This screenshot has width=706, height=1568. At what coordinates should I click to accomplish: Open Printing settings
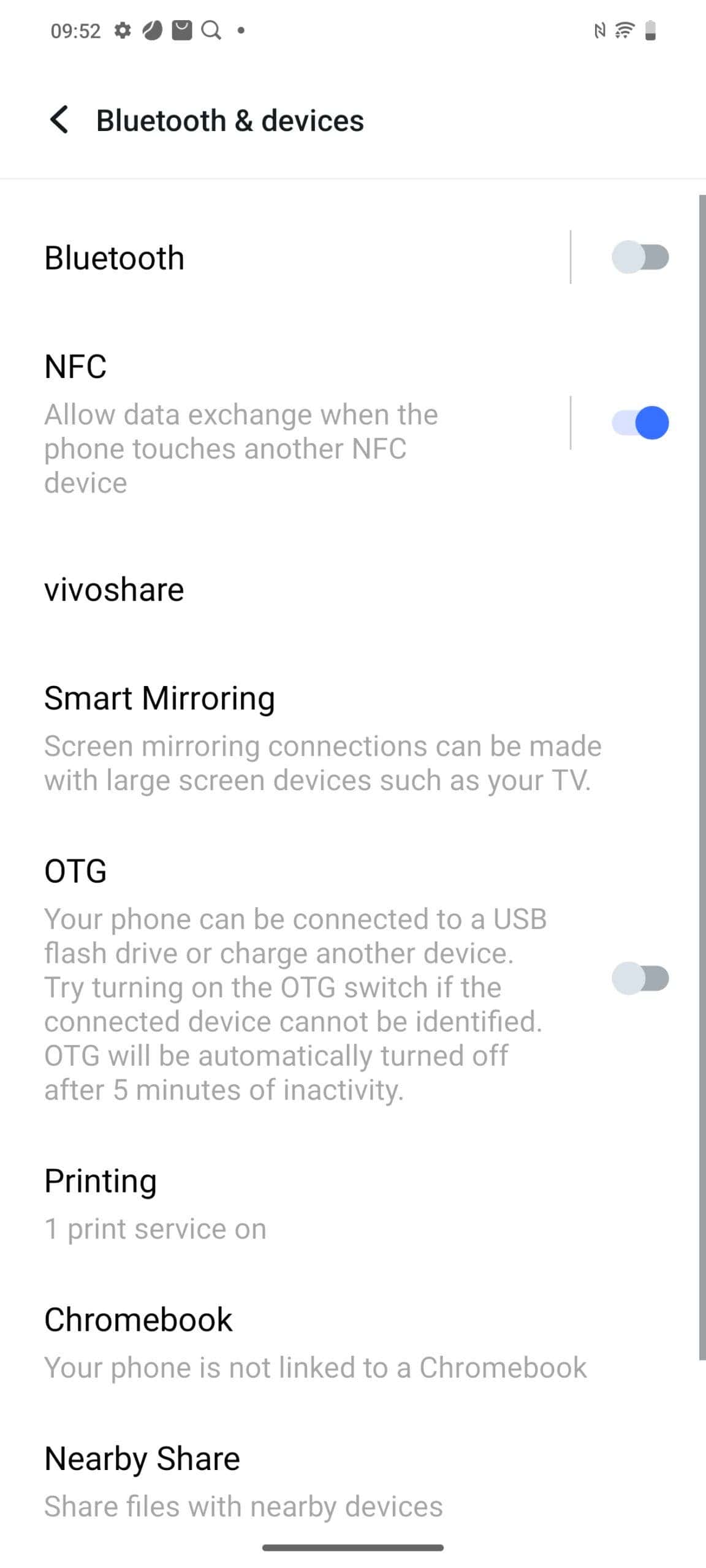(x=353, y=1203)
